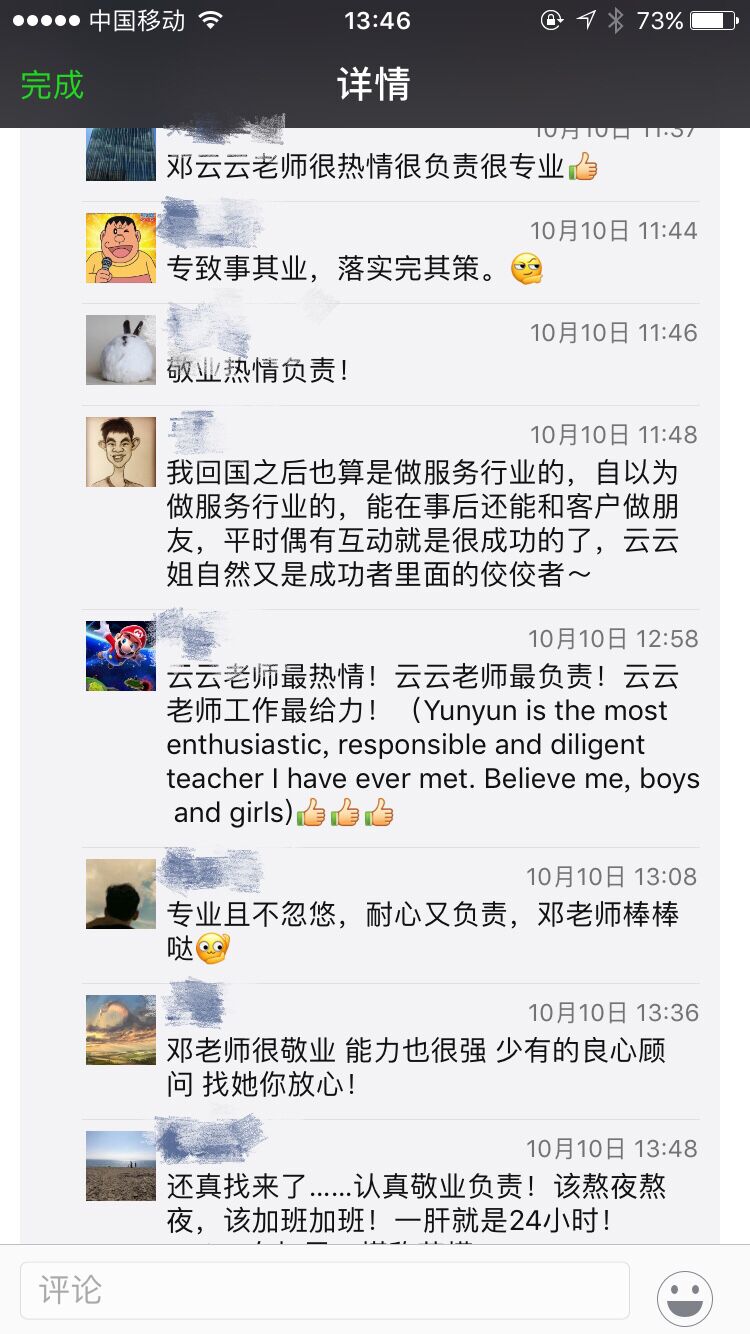Open the Mario avatar commenter's profile

pyautogui.click(x=121, y=656)
